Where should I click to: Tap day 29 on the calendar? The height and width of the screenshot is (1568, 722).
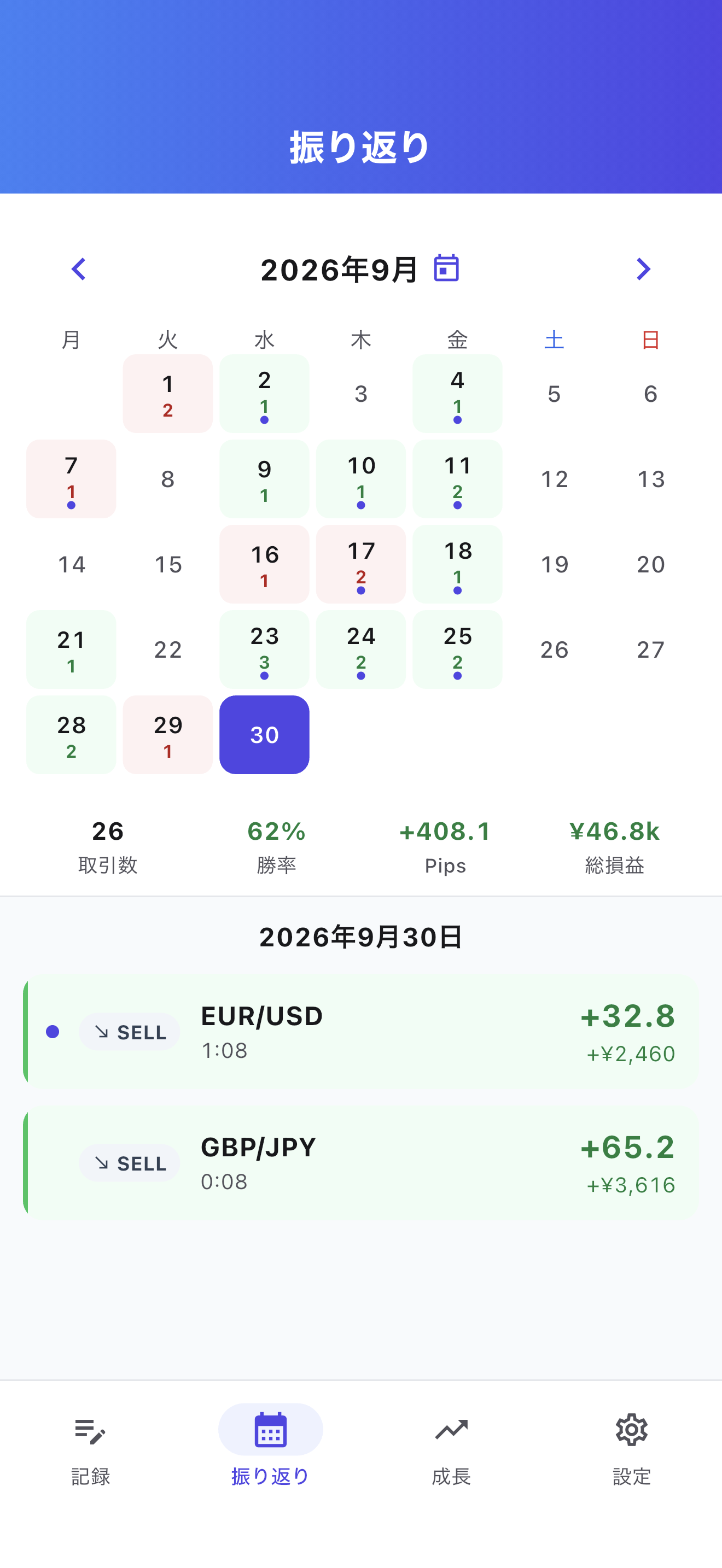[167, 735]
